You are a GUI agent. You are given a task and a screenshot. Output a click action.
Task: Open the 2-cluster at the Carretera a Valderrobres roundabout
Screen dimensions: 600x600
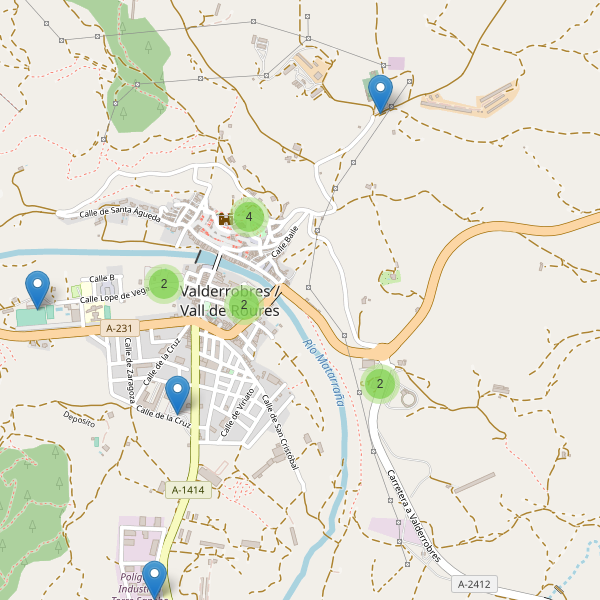(380, 383)
